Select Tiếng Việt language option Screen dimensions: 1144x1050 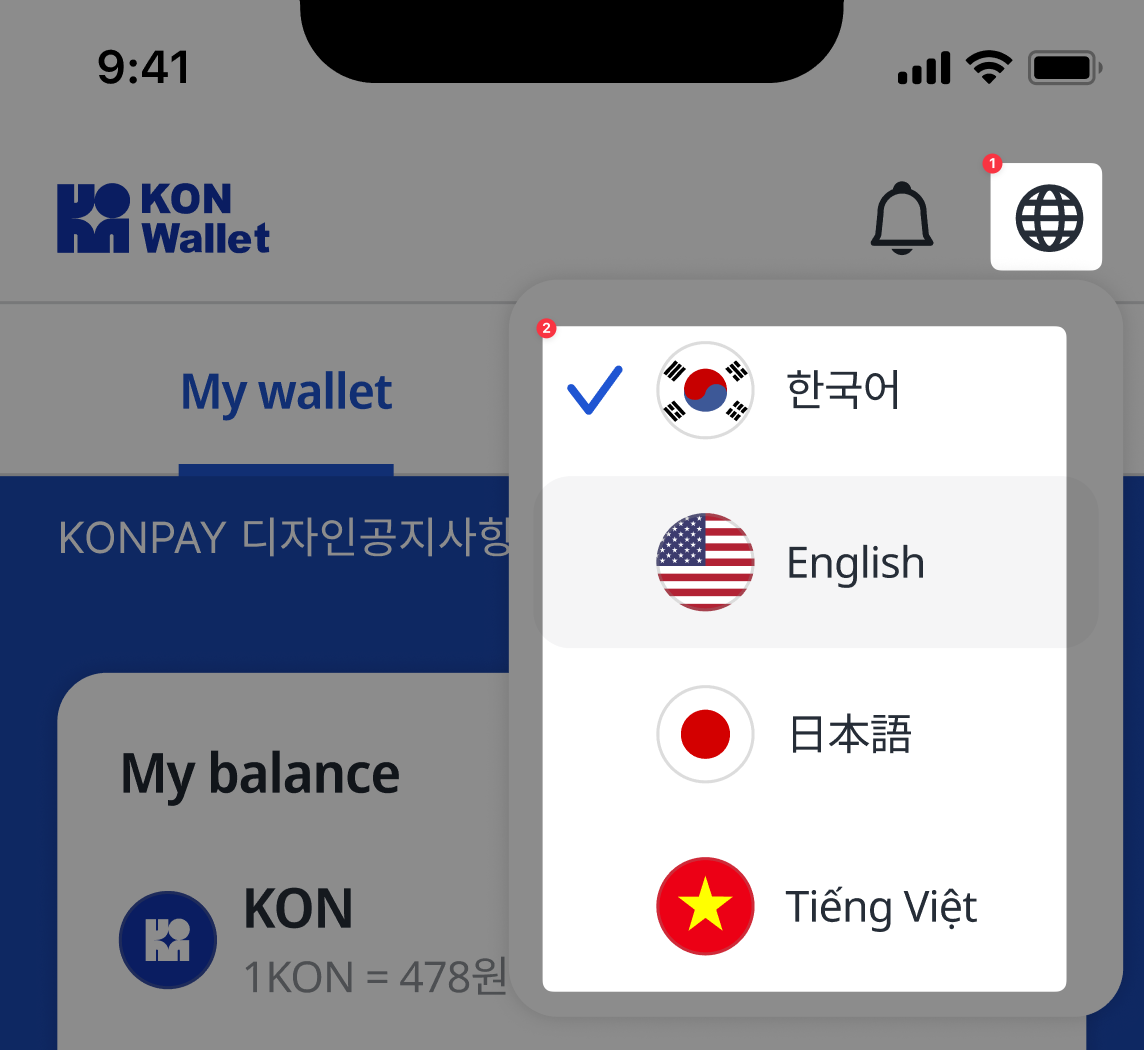804,907
